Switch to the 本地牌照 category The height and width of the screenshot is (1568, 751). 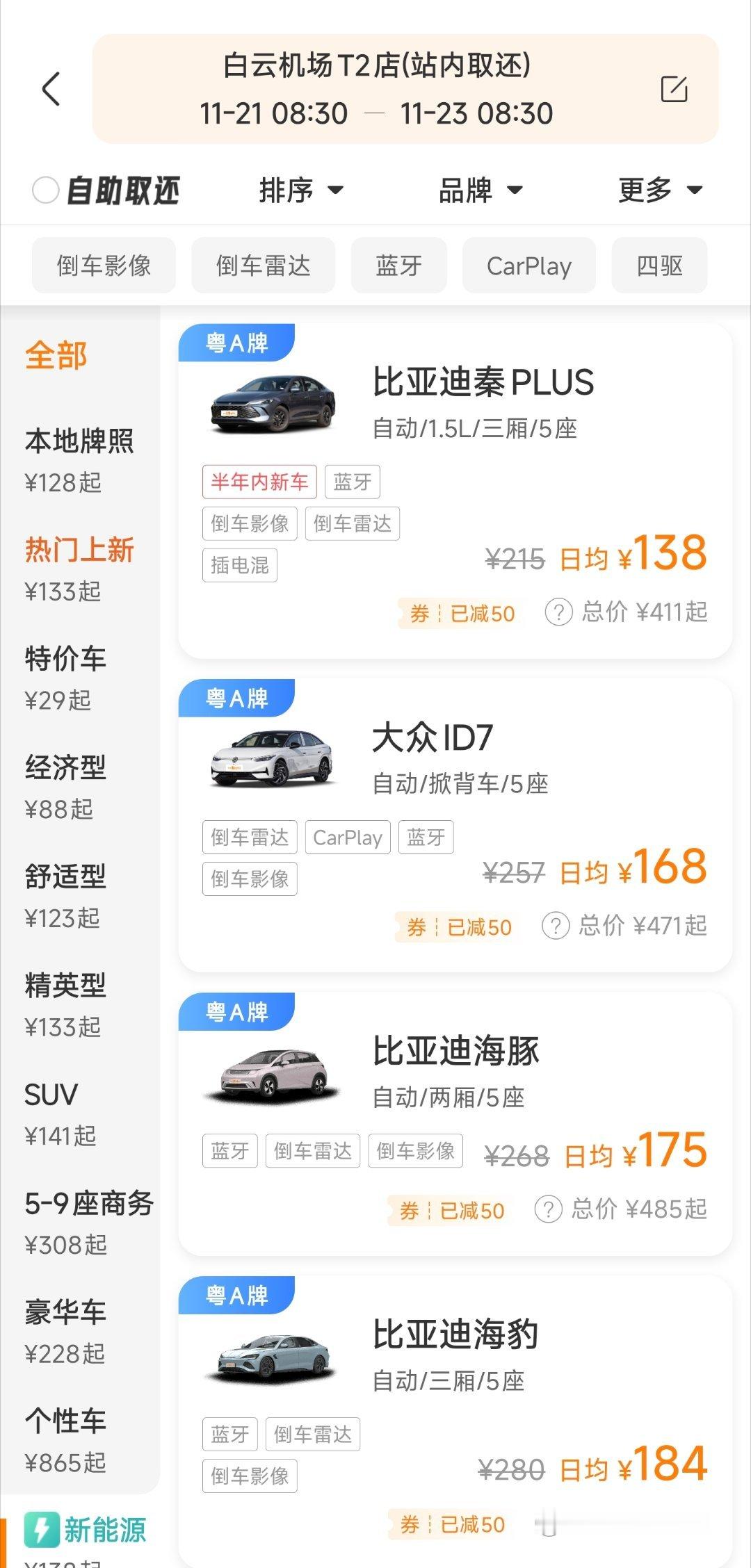tap(79, 459)
